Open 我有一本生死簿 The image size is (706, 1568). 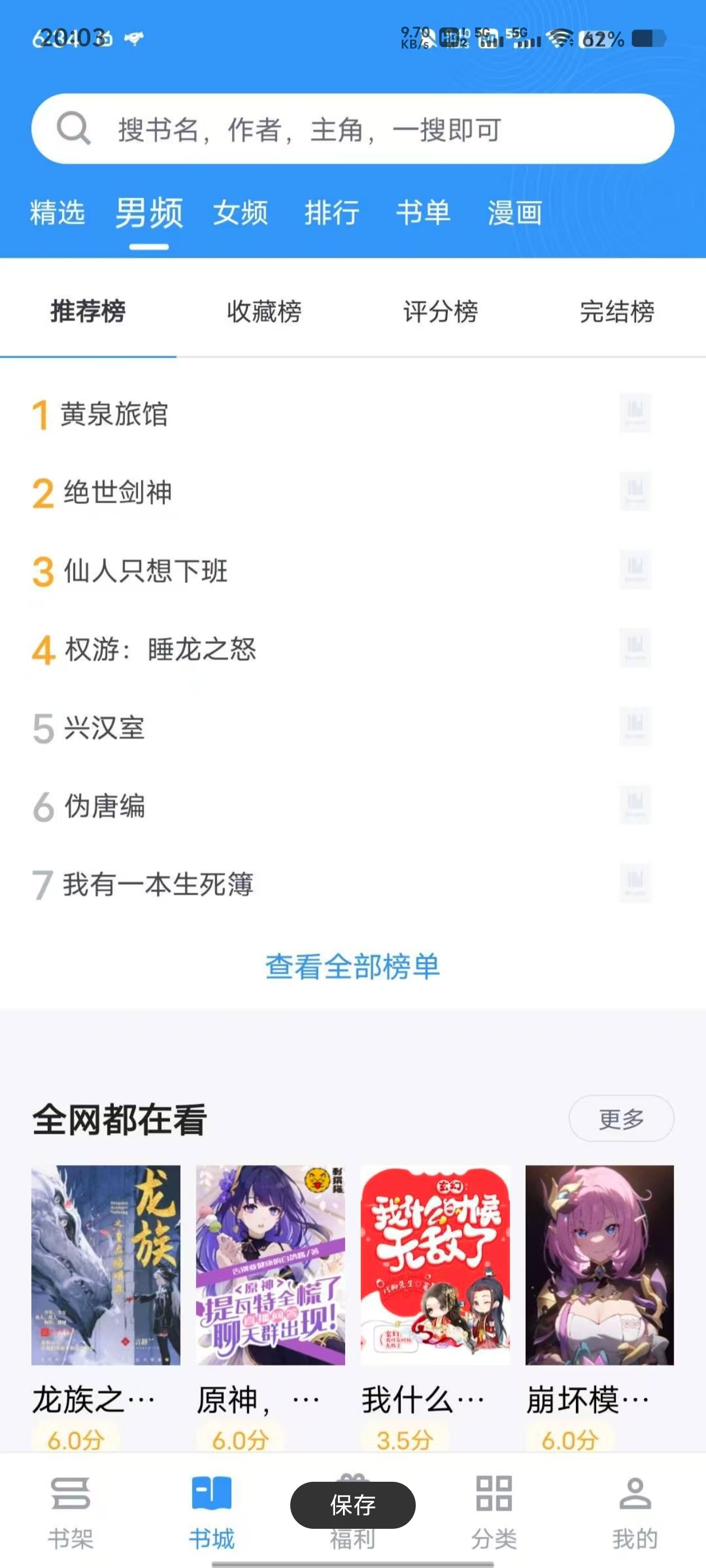pos(158,884)
